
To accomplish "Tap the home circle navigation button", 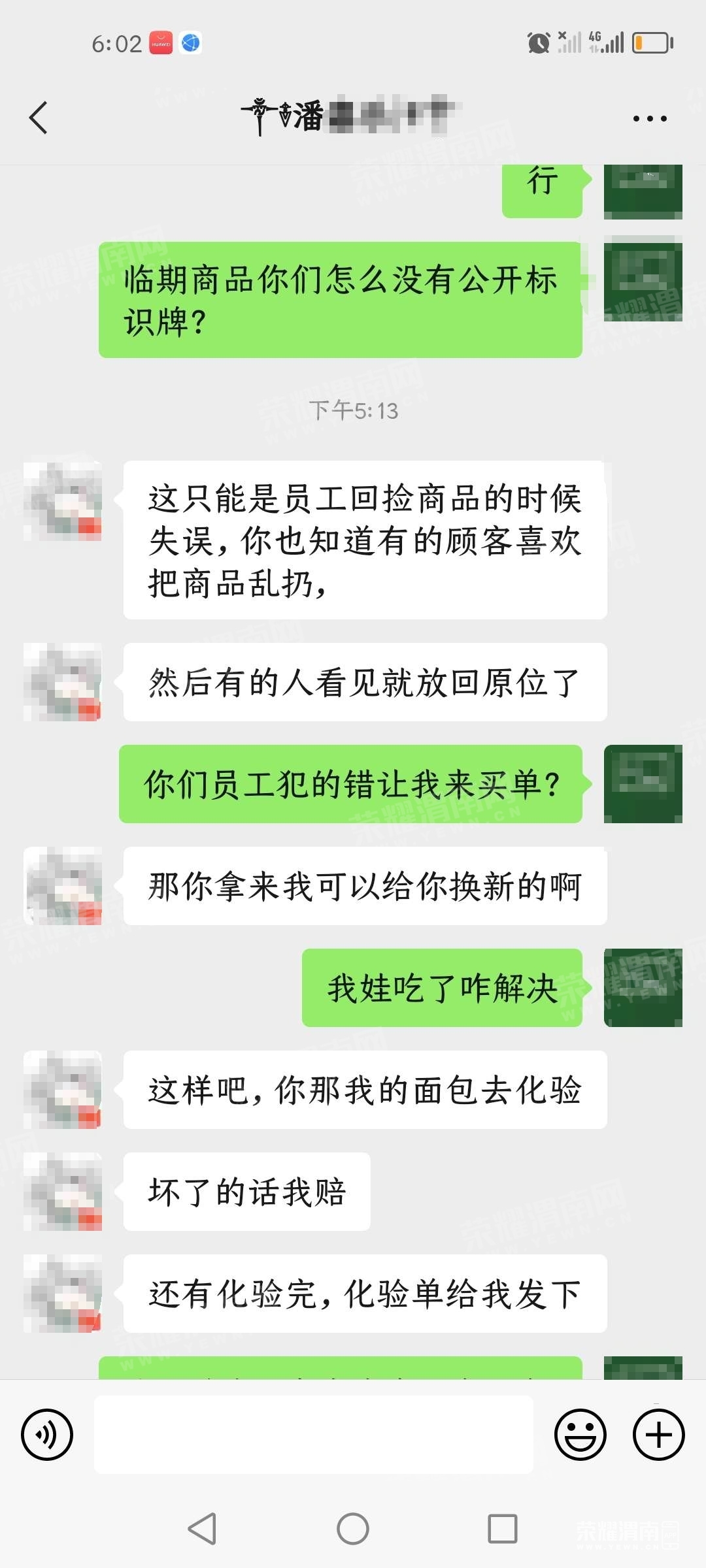I will [x=353, y=1529].
